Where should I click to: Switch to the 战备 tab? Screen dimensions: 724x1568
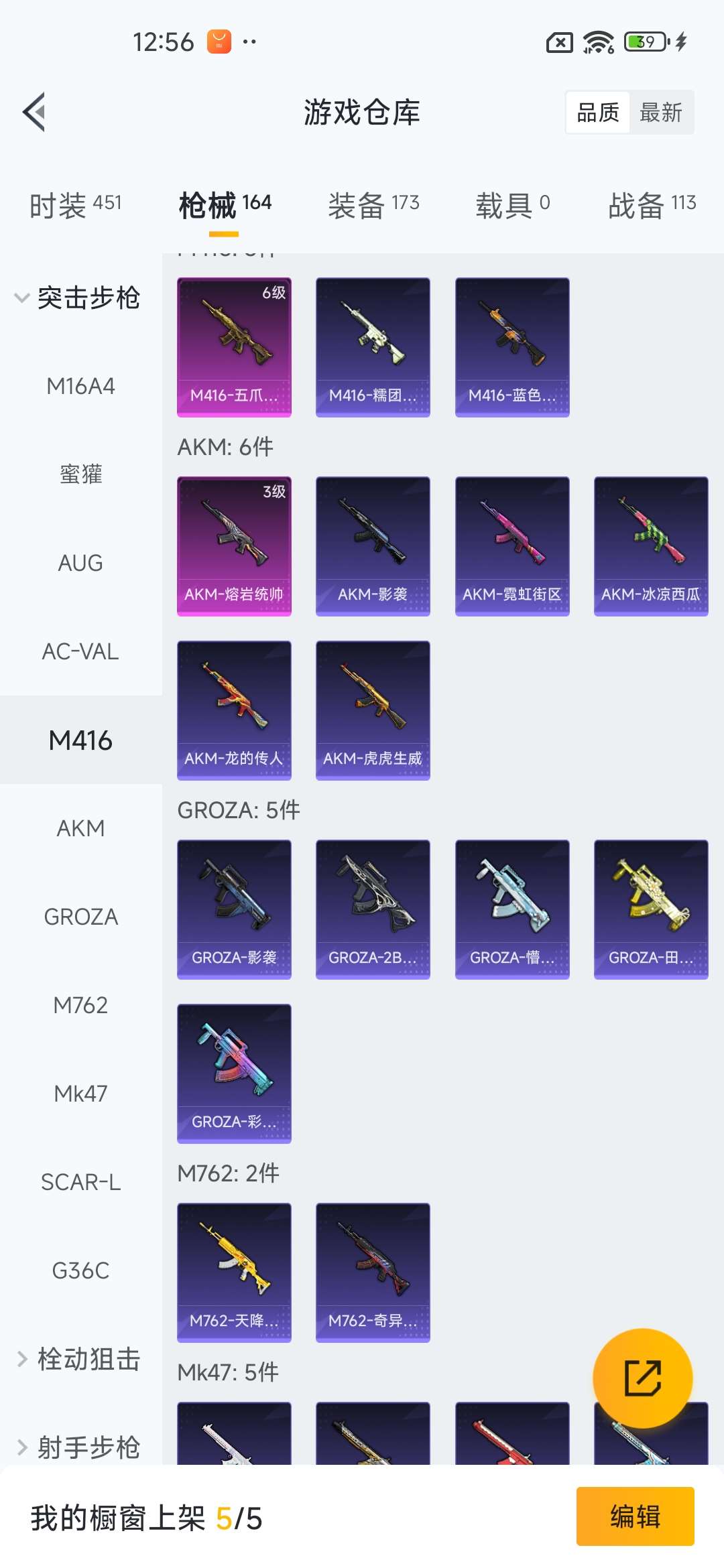[x=652, y=204]
